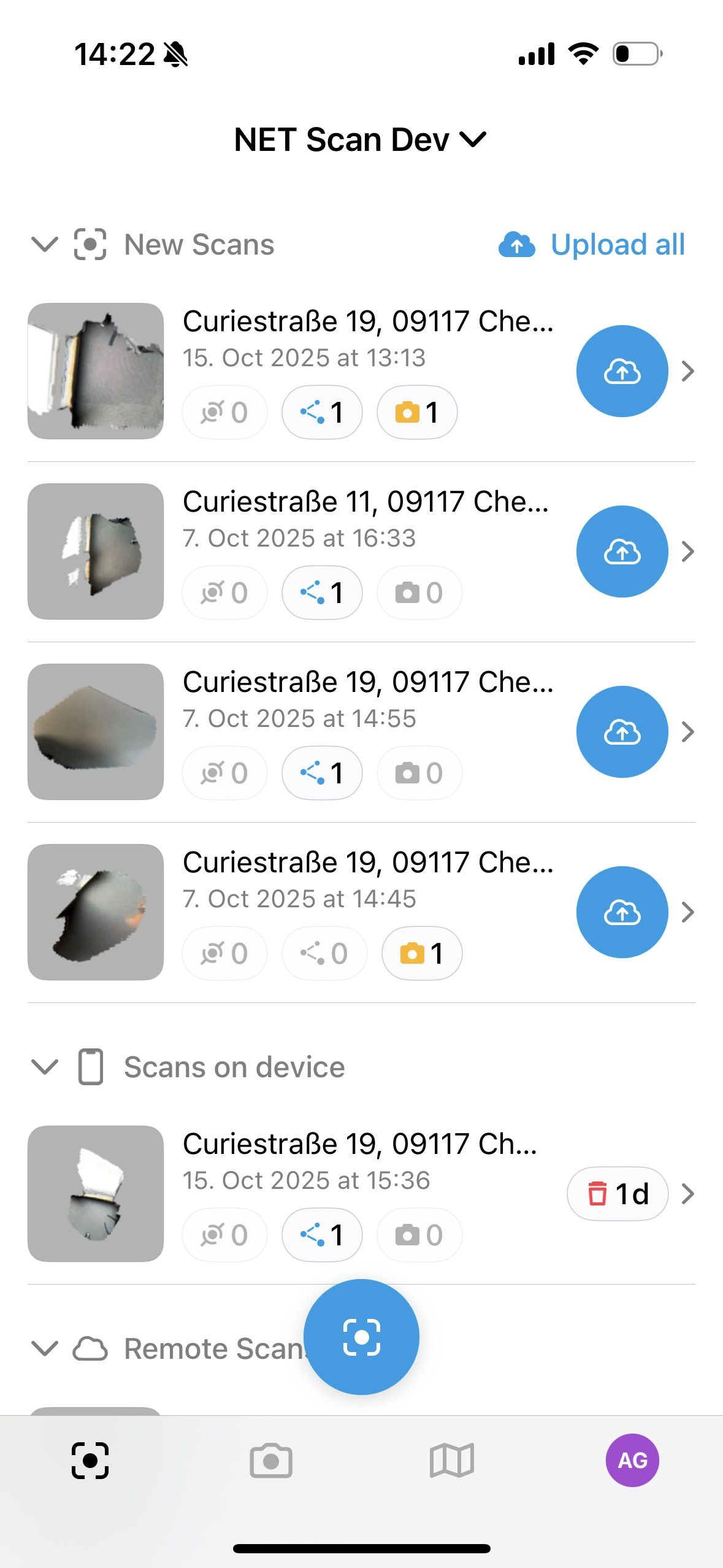Collapse the New Scans section
Image resolution: width=723 pixels, height=1568 pixels.
(45, 244)
